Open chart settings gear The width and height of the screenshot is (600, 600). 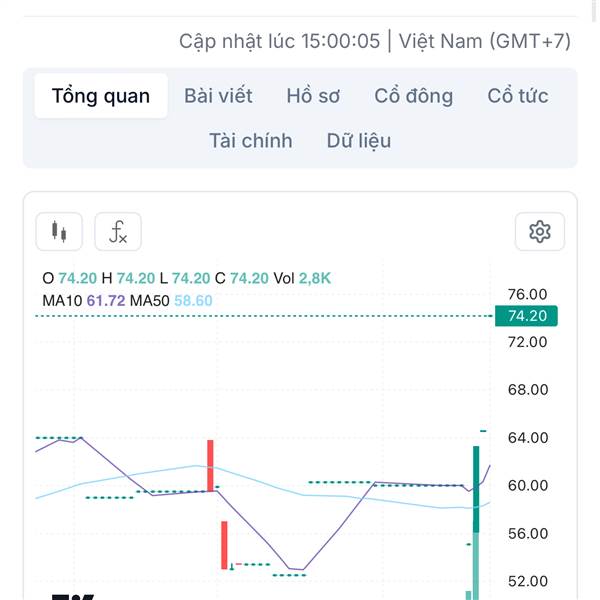[x=540, y=232]
